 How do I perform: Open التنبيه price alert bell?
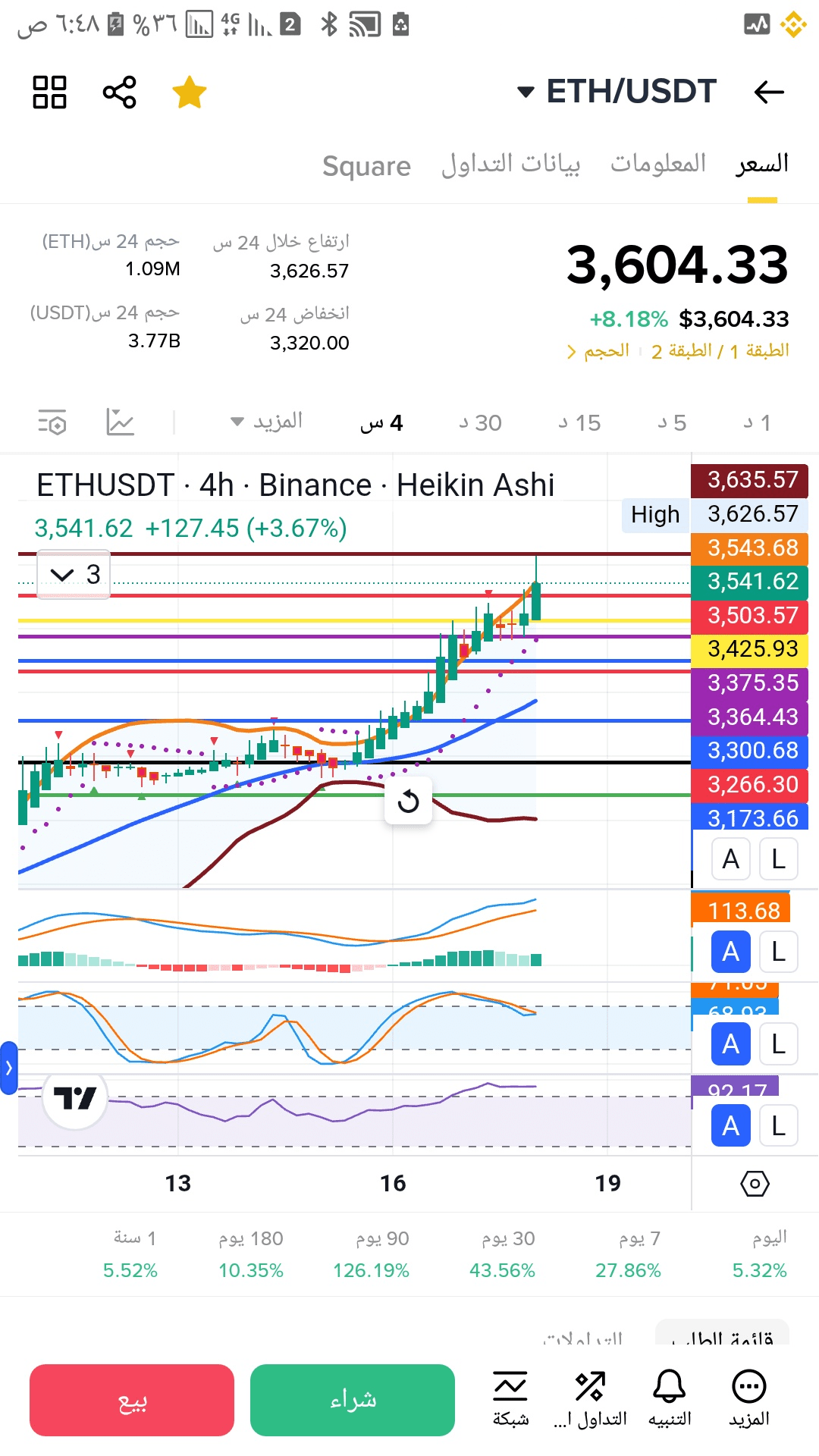(x=670, y=1398)
